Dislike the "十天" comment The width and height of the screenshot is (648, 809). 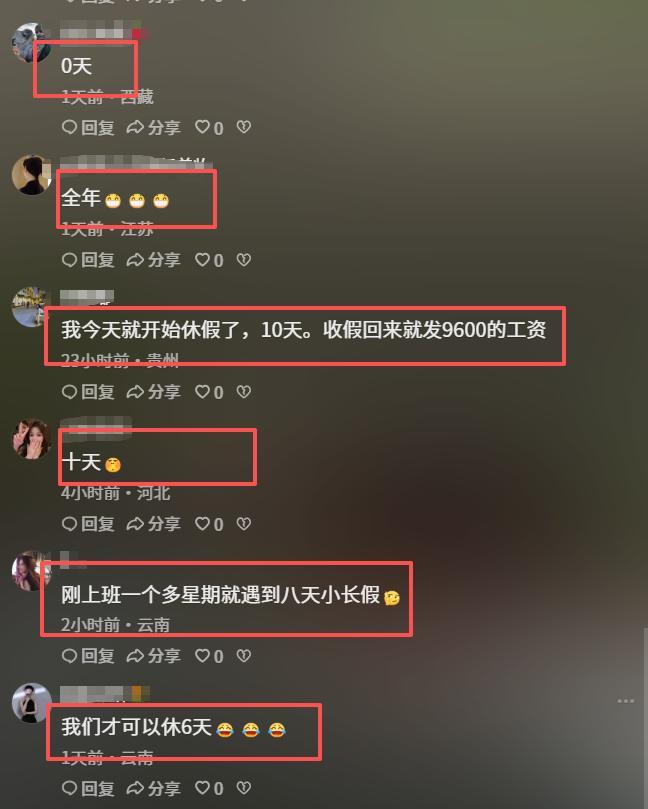243,523
